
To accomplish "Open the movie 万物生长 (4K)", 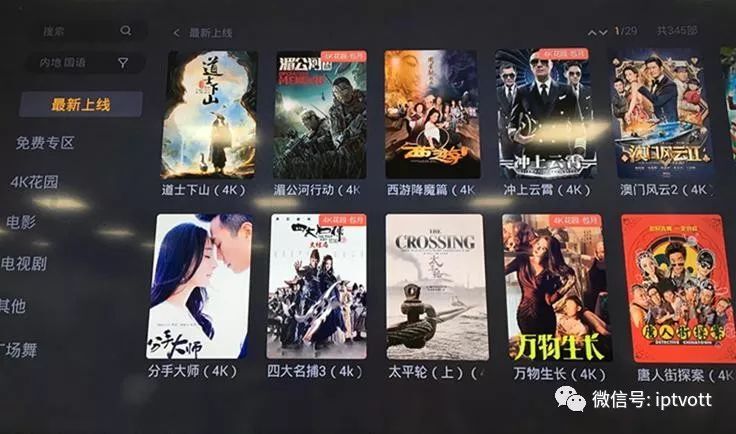I will pyautogui.click(x=557, y=285).
